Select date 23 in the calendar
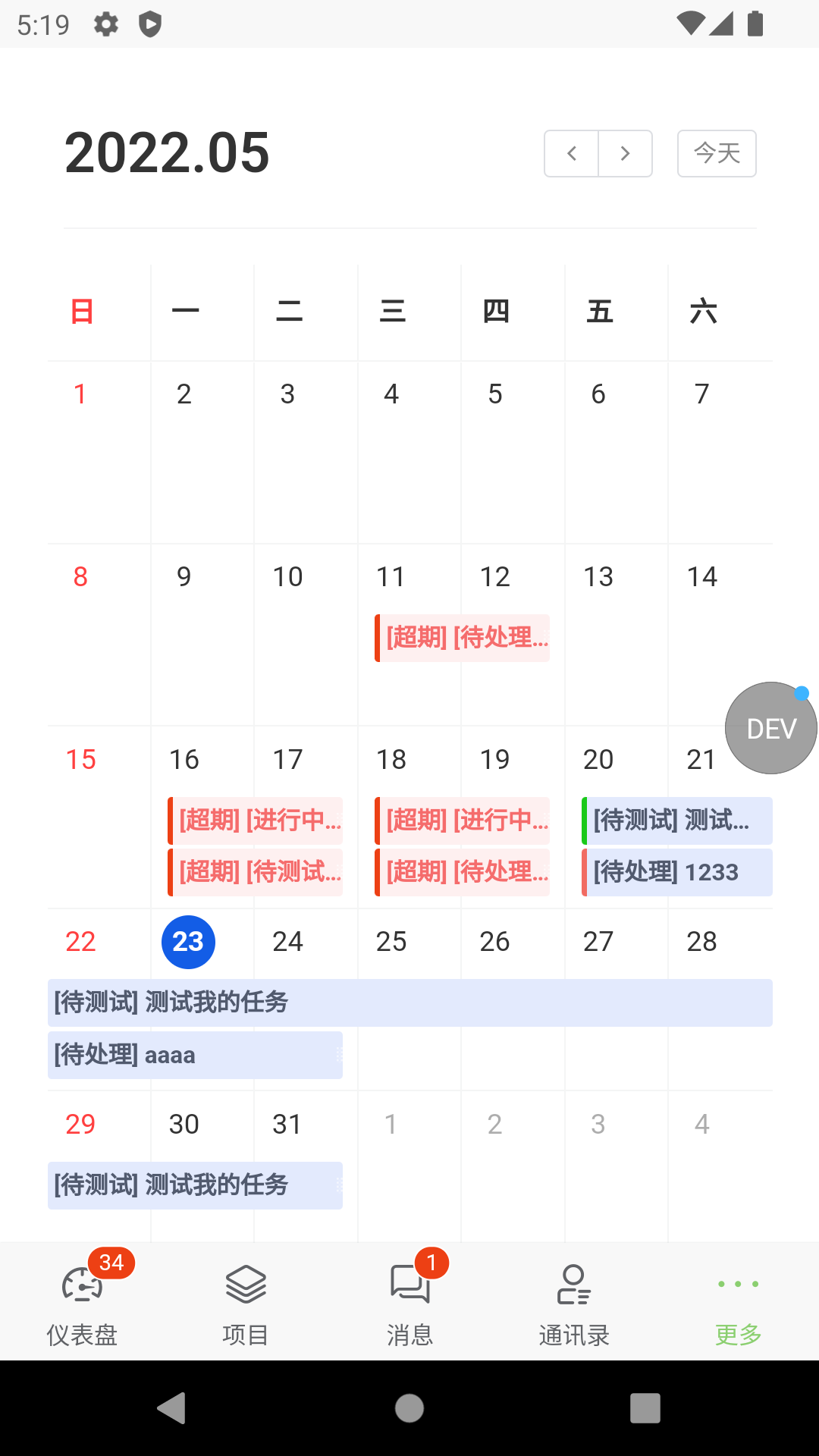This screenshot has height=1456, width=819. [188, 942]
